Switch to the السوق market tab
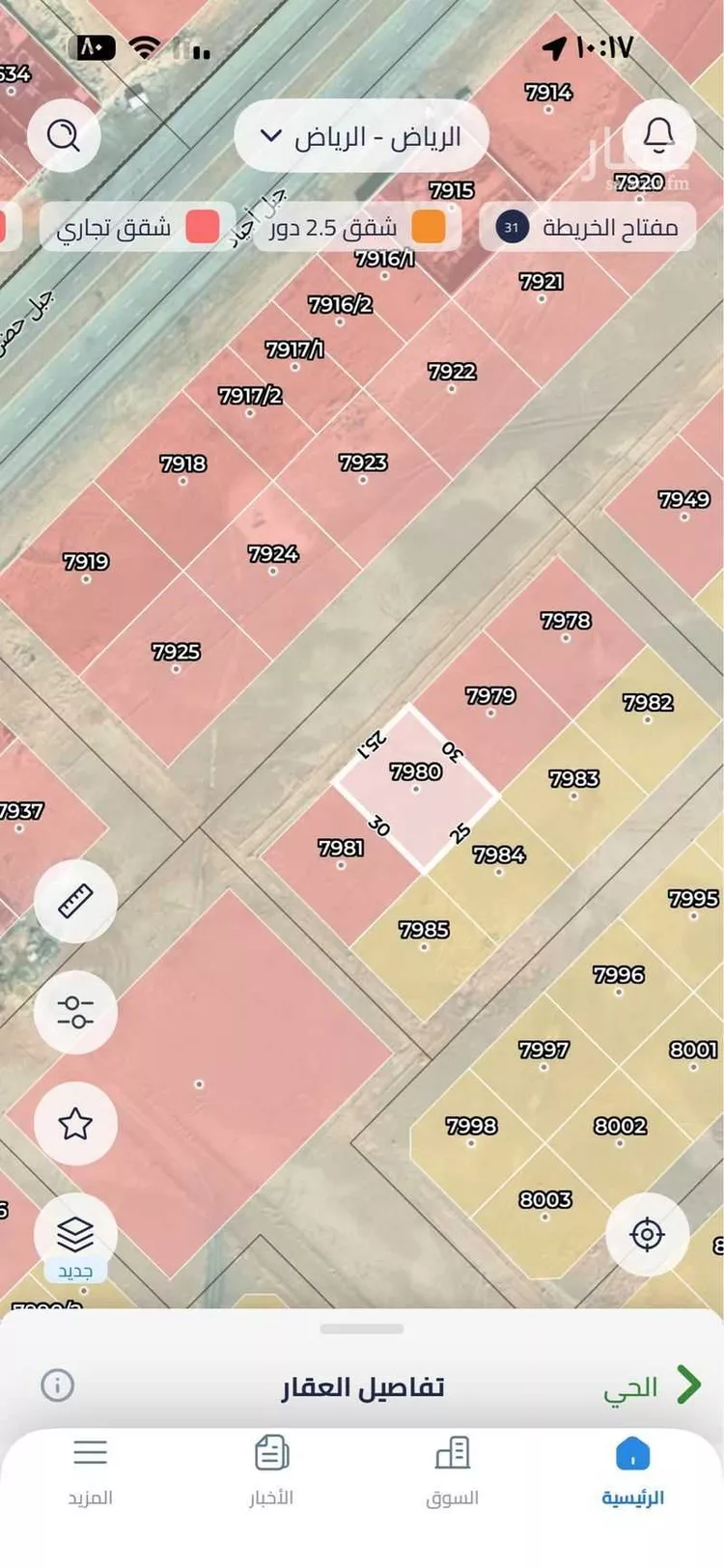The height and width of the screenshot is (1568, 724). (452, 1471)
